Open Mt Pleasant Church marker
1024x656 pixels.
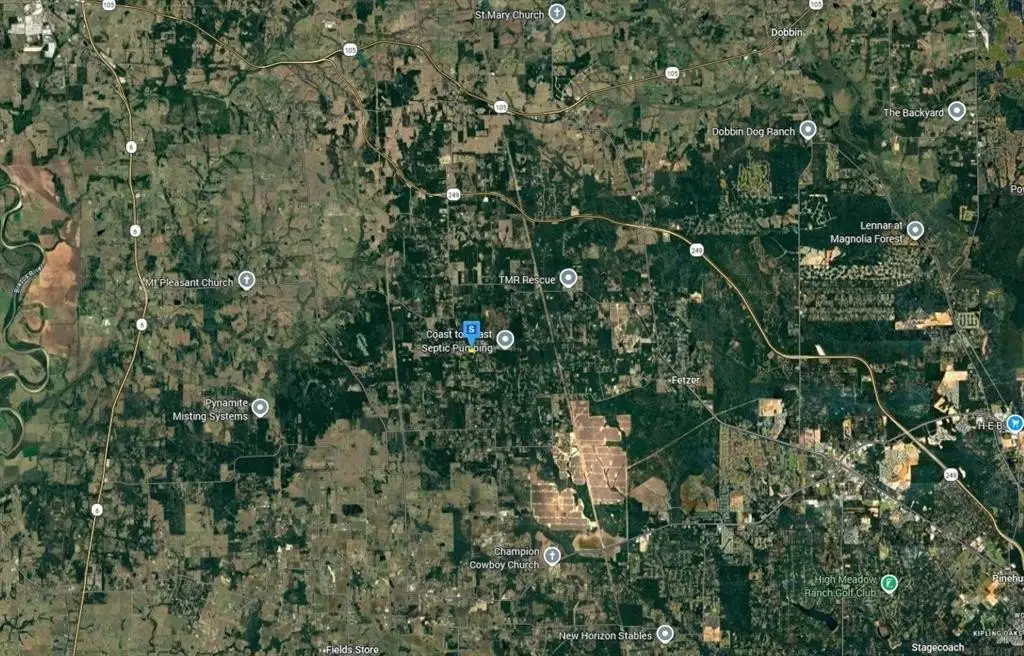(246, 280)
